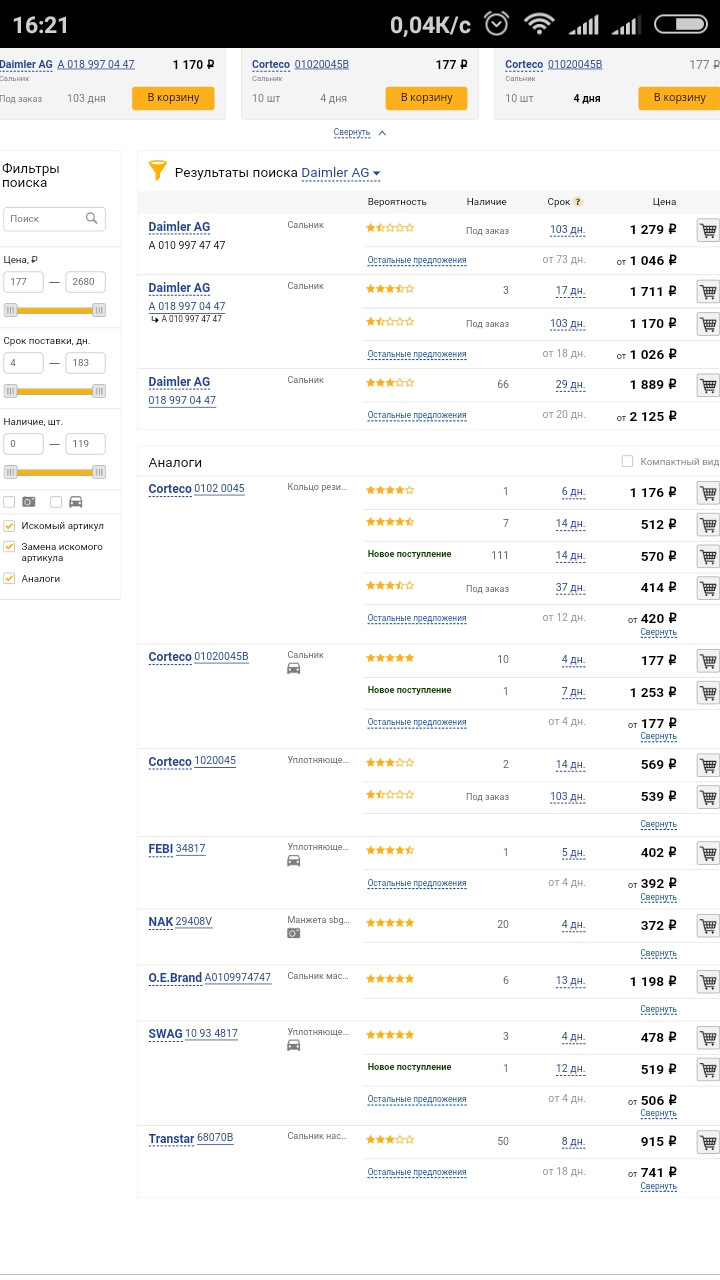
Task: Uncheck the Искомый артикул checkbox
Action: pyautogui.click(x=9, y=526)
